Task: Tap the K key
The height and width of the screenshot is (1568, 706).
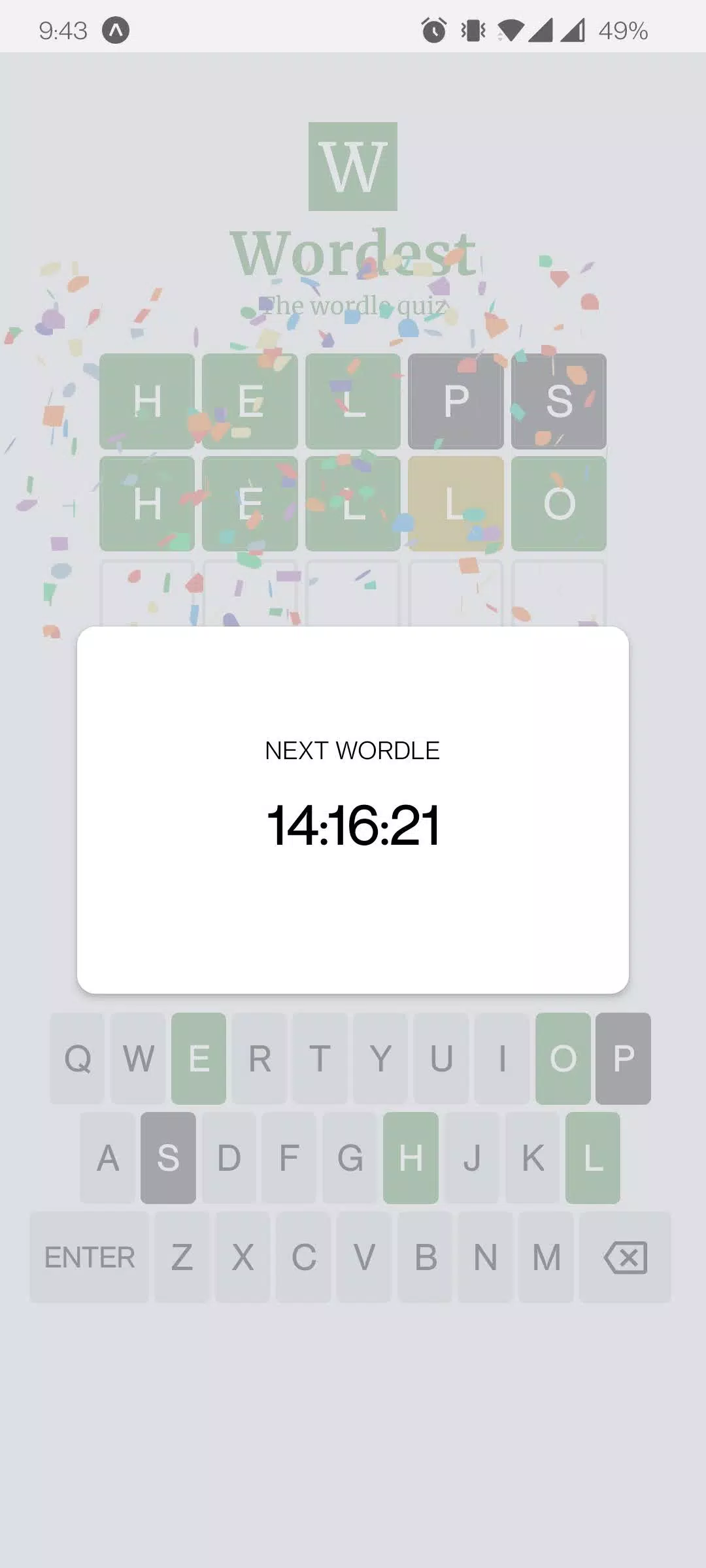Action: click(x=533, y=1158)
